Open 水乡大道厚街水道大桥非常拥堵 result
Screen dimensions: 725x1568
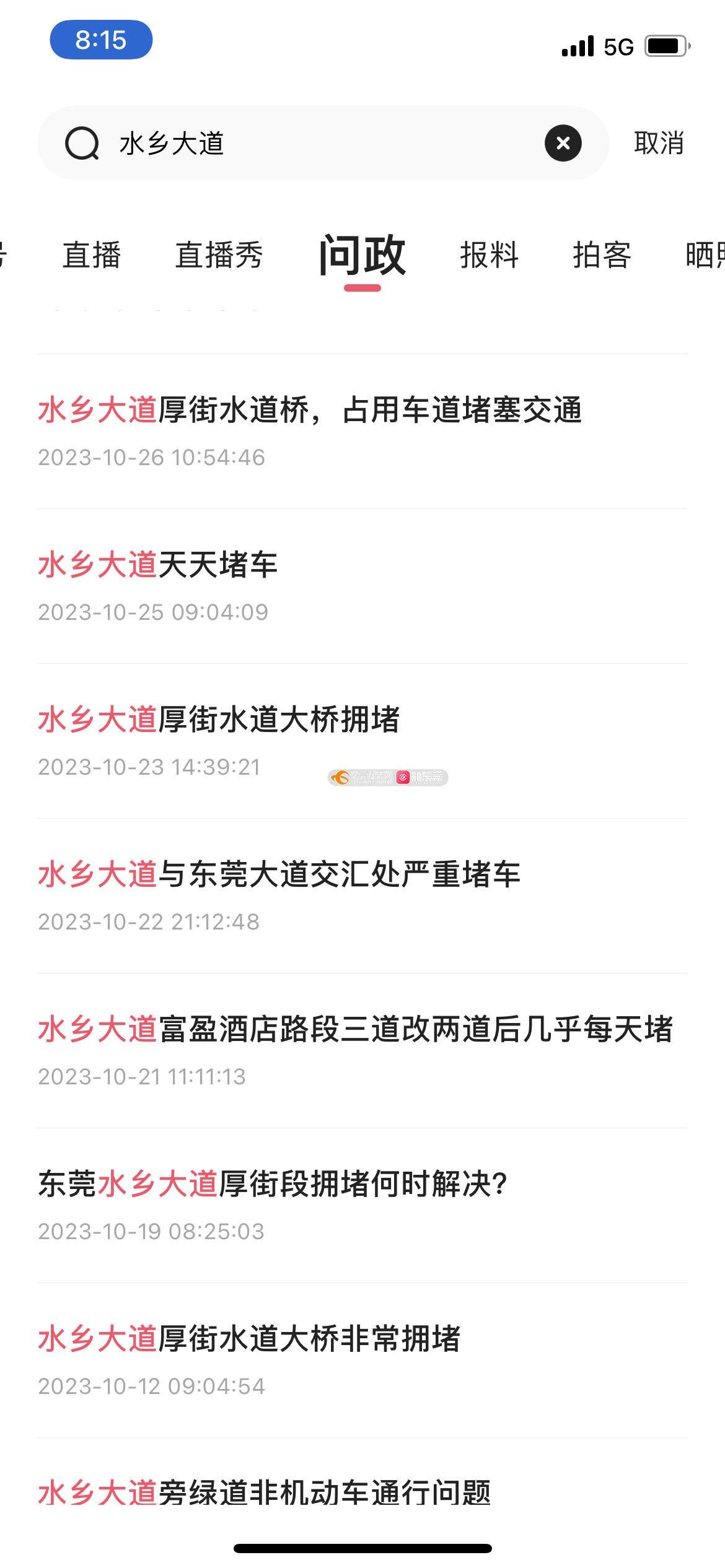(x=249, y=1339)
